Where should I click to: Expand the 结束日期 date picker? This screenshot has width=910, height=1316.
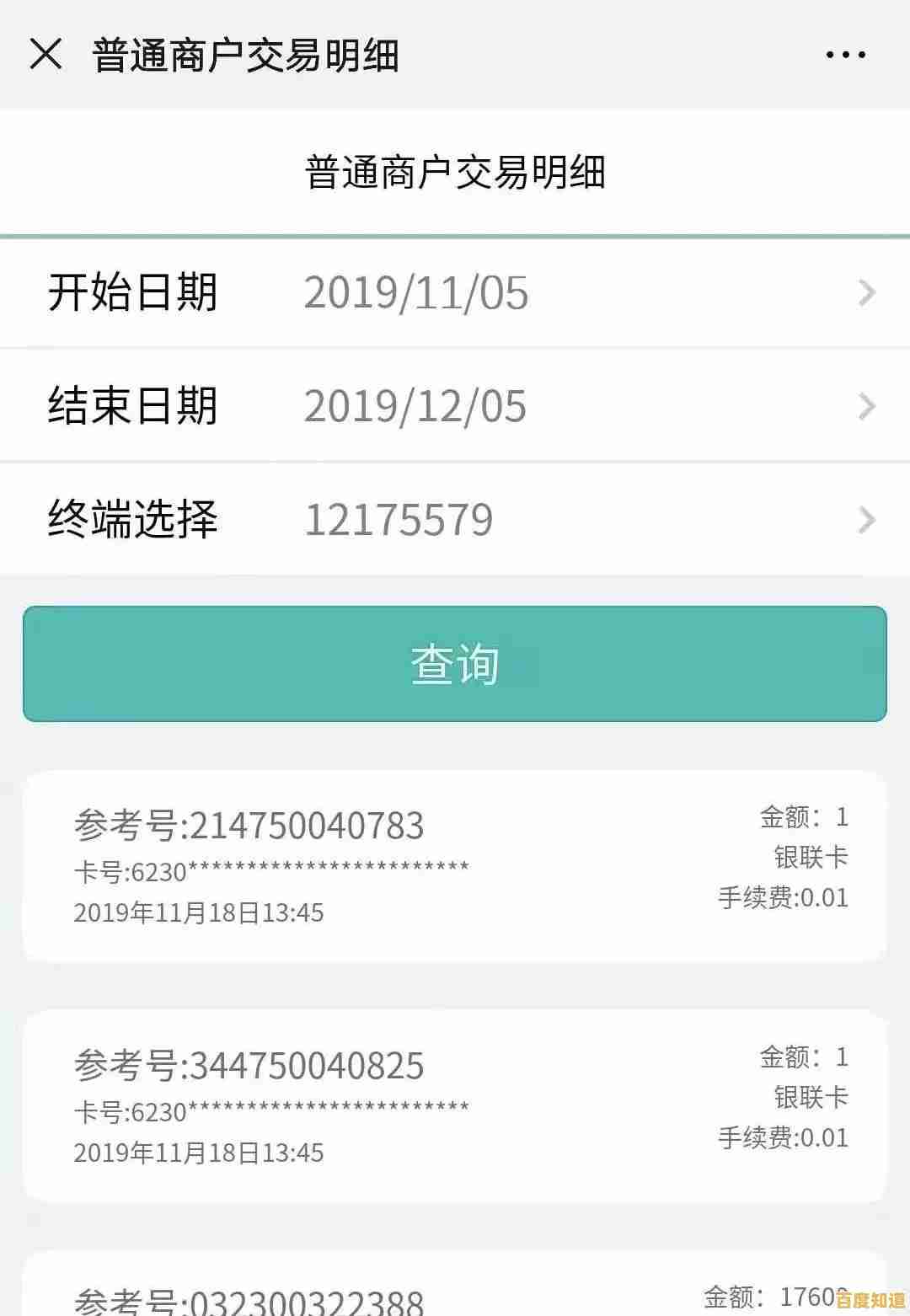coord(455,405)
